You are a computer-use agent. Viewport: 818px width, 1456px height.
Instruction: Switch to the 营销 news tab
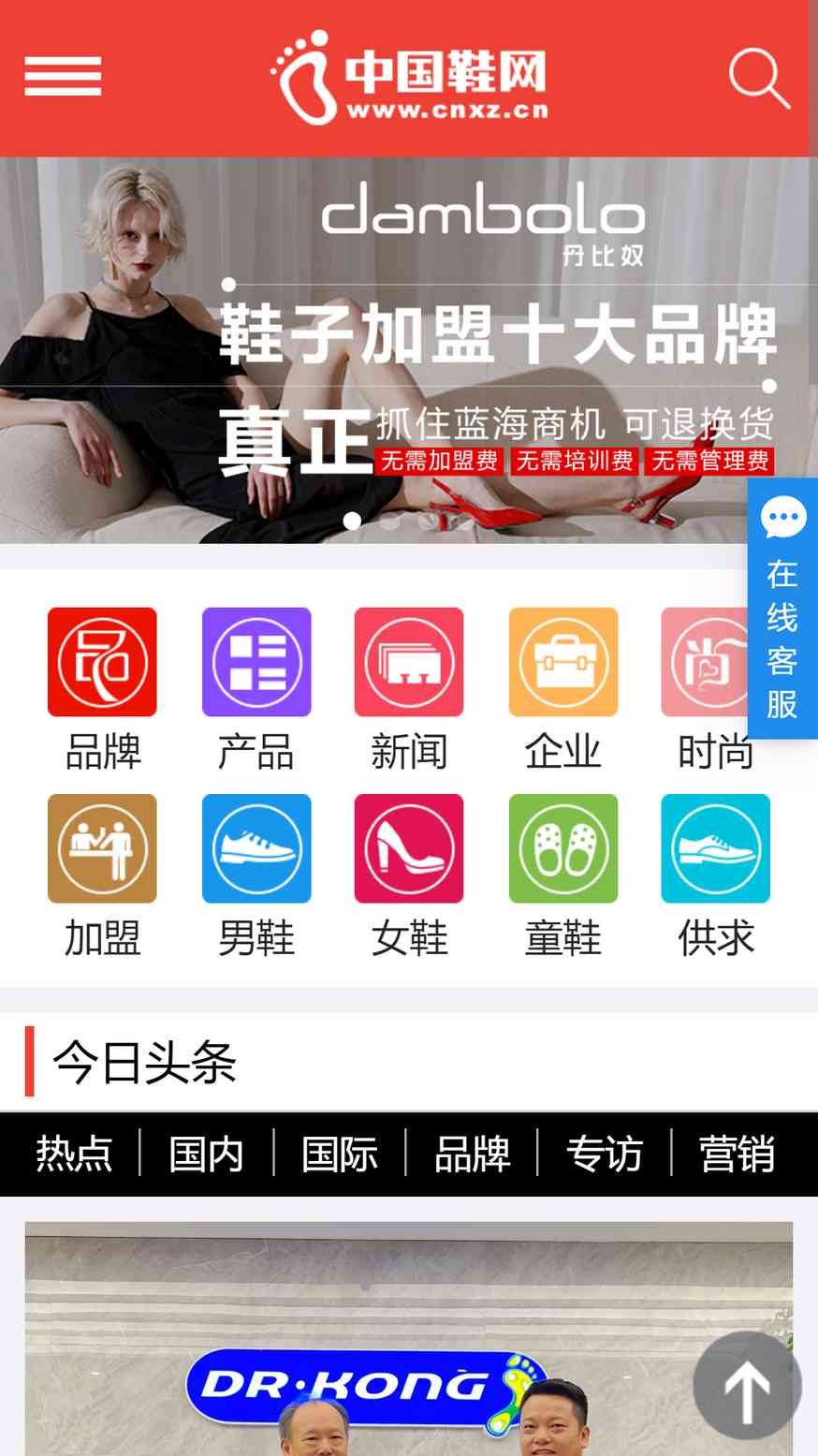coord(738,1154)
